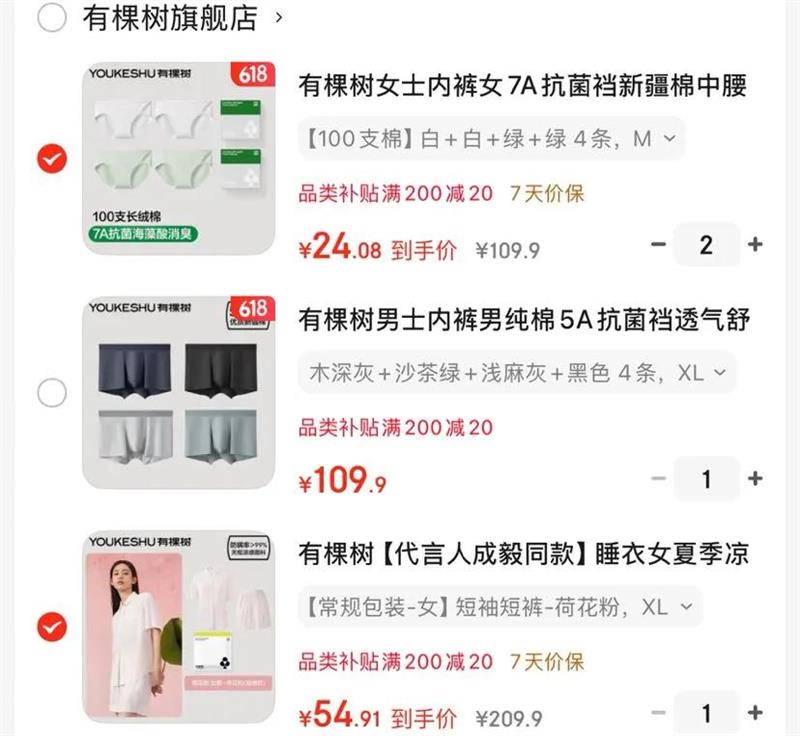The image size is (800, 736).
Task: Open the men's underwear product image
Action: tap(179, 392)
